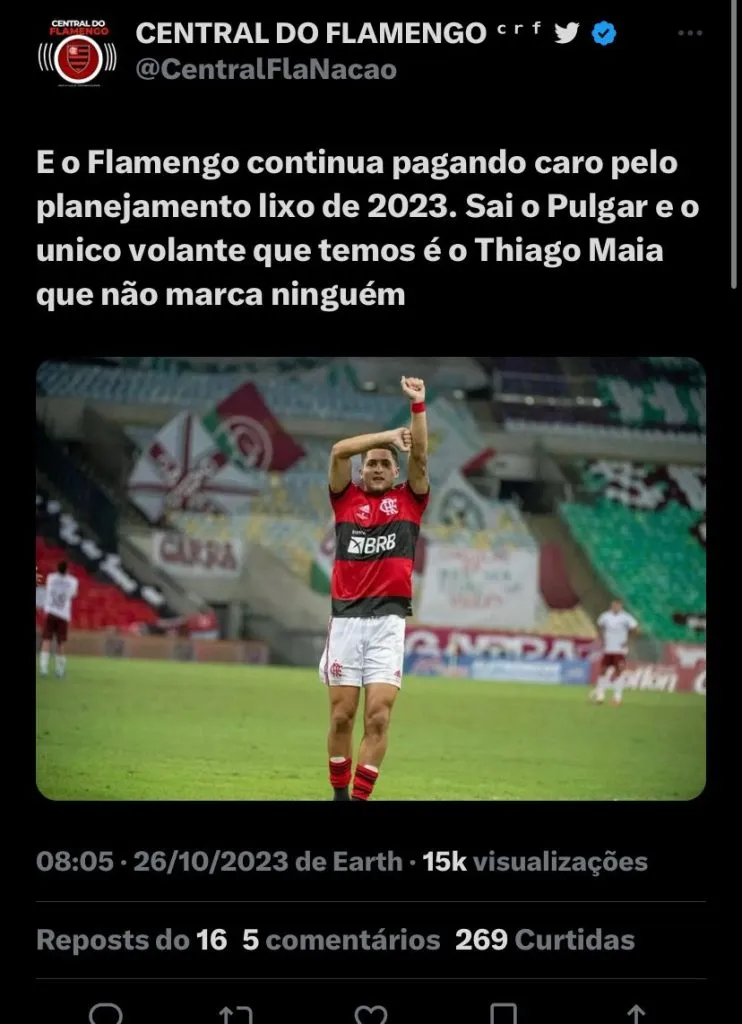The height and width of the screenshot is (1024, 742).
Task: Bookmark this tweet
Action: [x=504, y=1012]
